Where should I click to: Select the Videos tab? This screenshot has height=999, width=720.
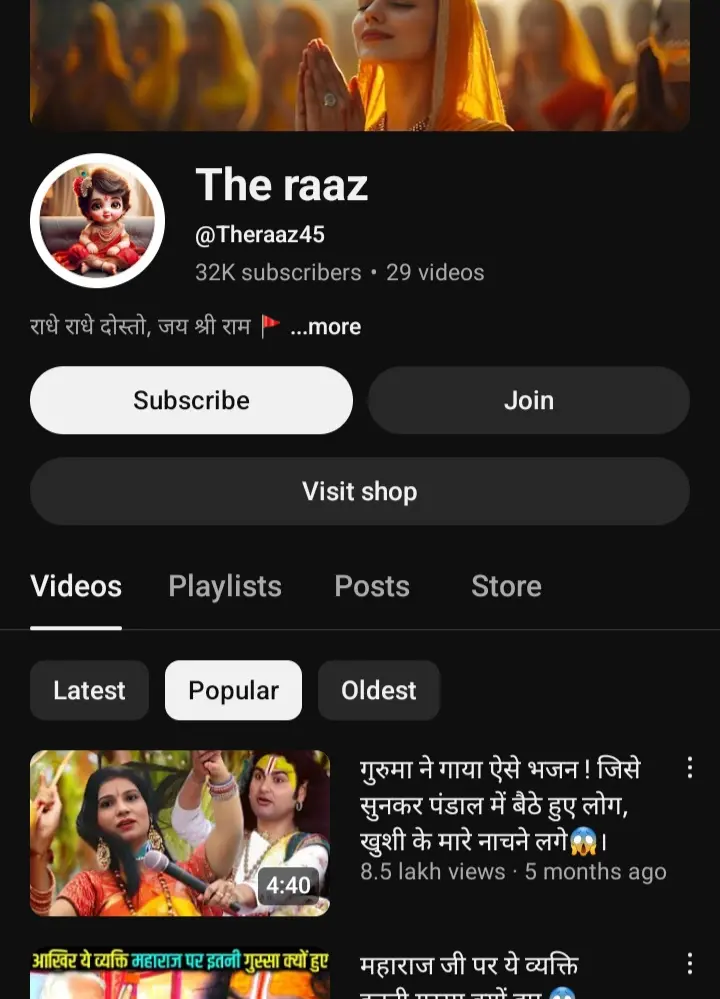[76, 586]
